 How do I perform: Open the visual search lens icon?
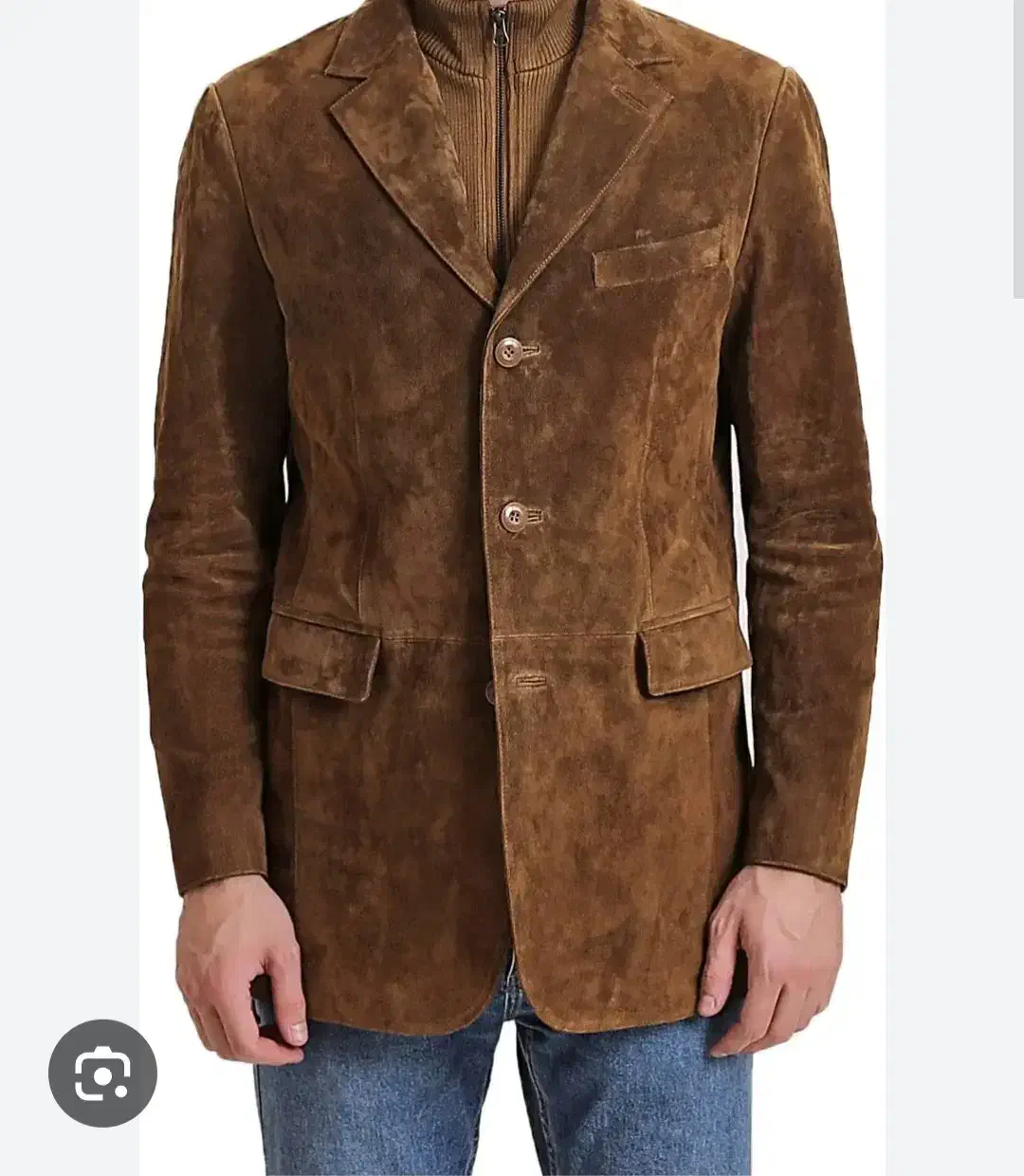[102, 1073]
